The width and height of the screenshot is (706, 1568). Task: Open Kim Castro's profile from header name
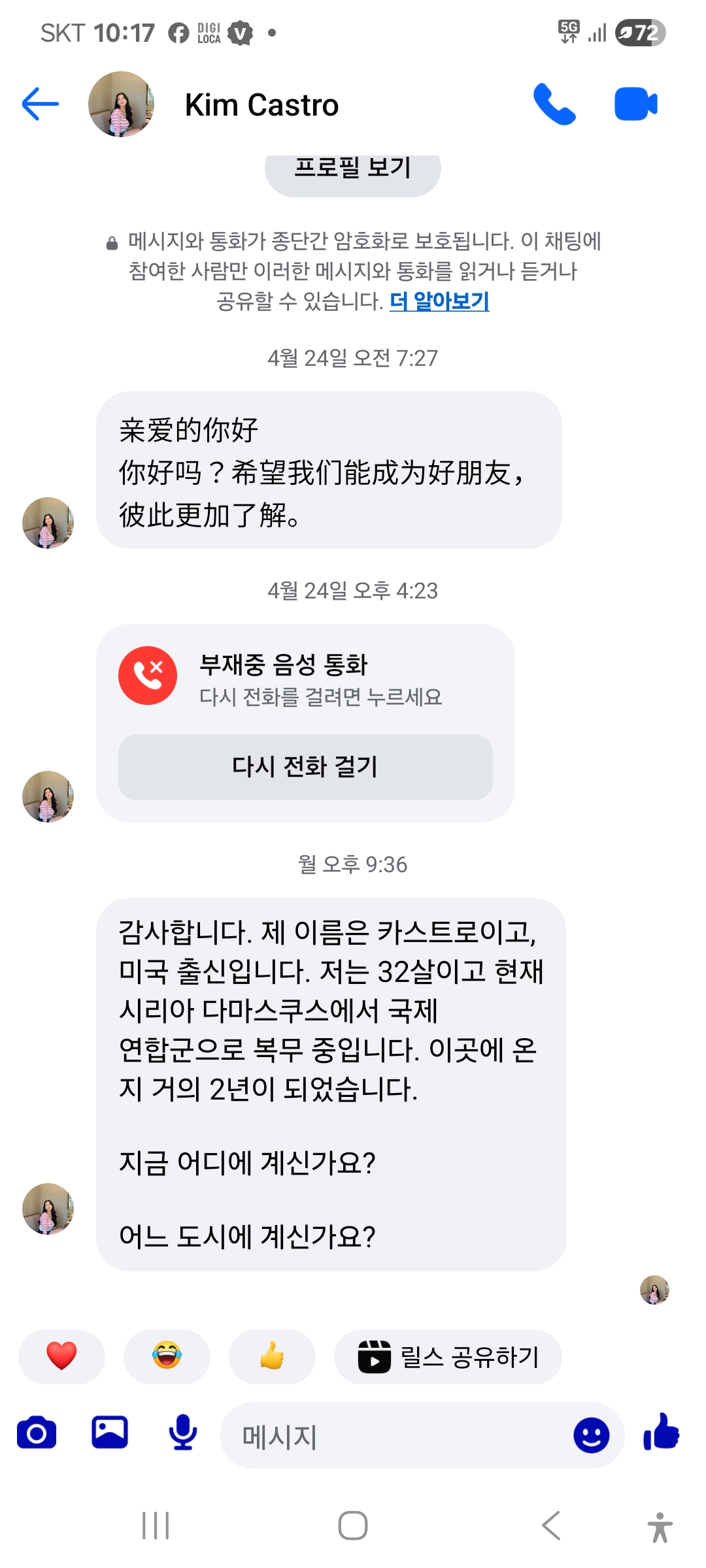coord(261,105)
